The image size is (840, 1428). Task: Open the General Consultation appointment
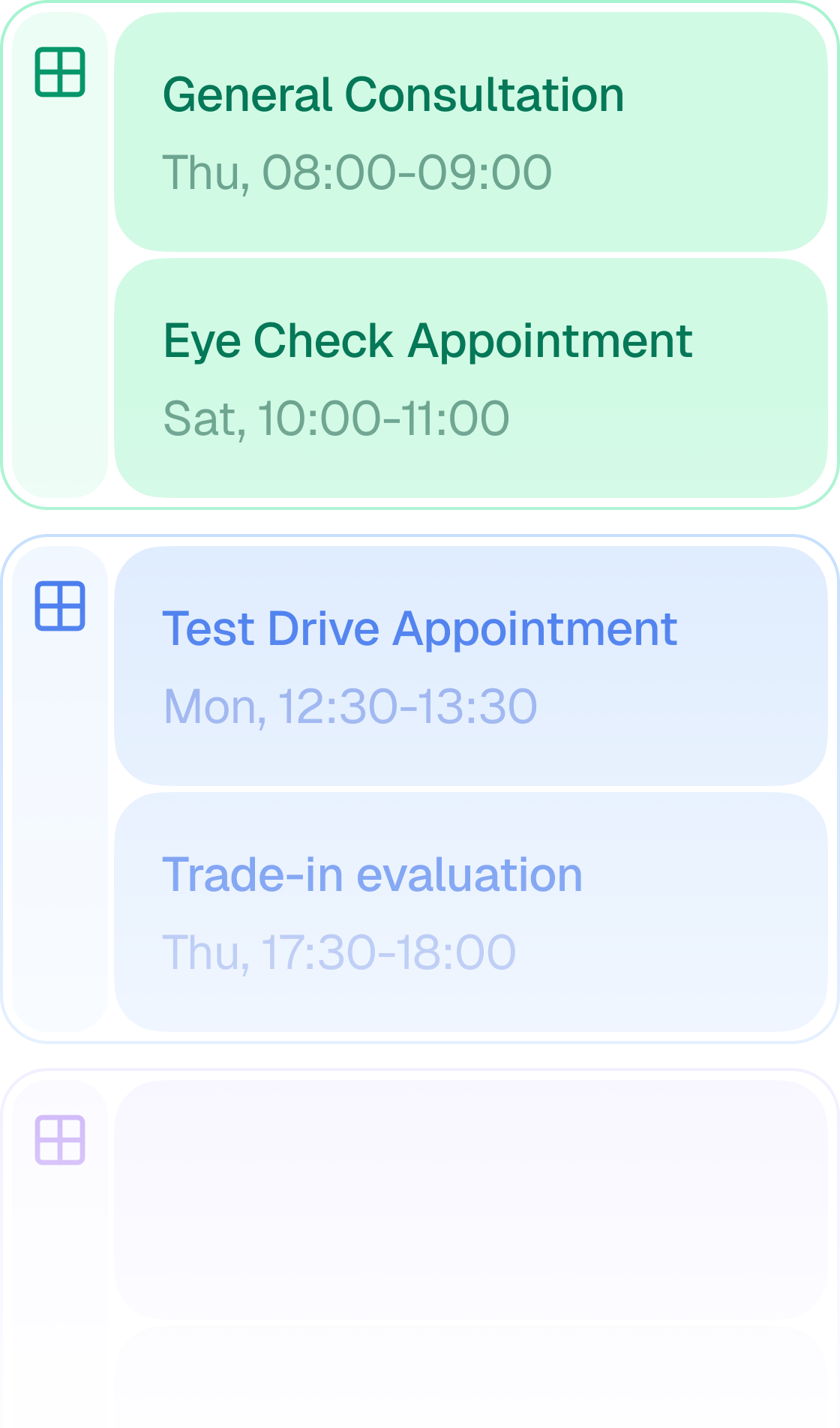[x=465, y=131]
